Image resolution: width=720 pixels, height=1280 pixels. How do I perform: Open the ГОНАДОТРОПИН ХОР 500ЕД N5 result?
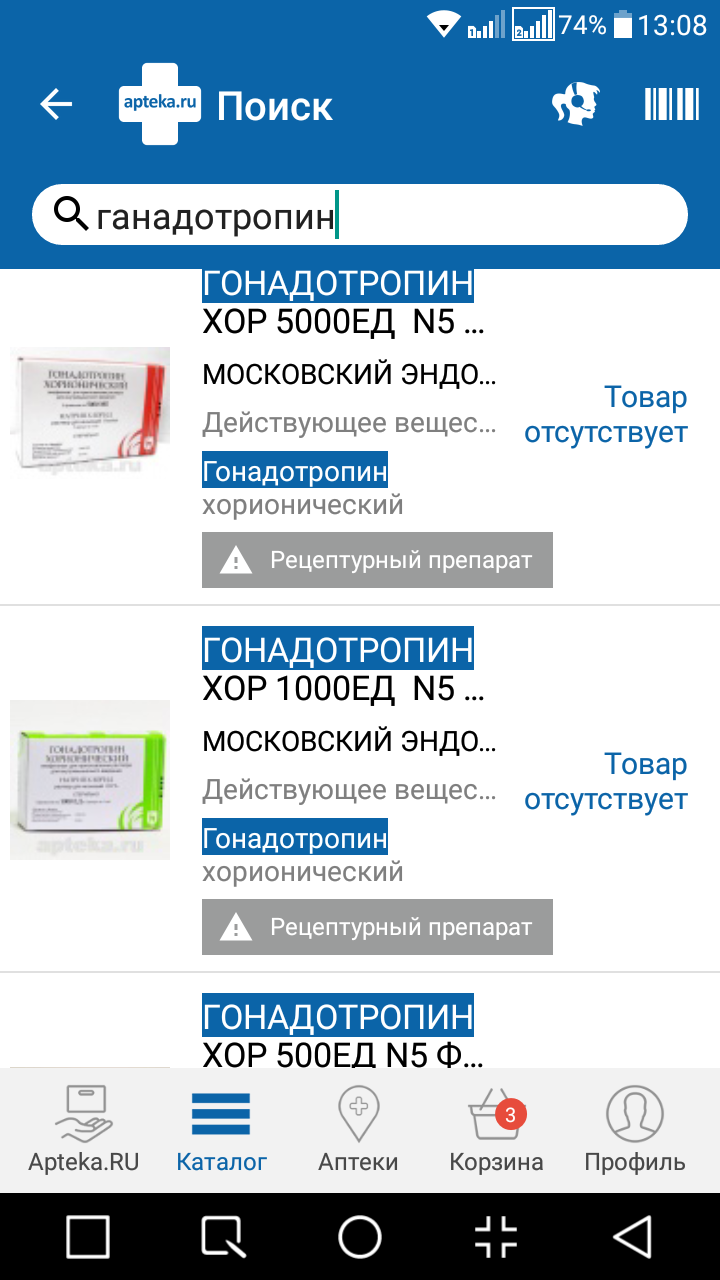tap(360, 1020)
